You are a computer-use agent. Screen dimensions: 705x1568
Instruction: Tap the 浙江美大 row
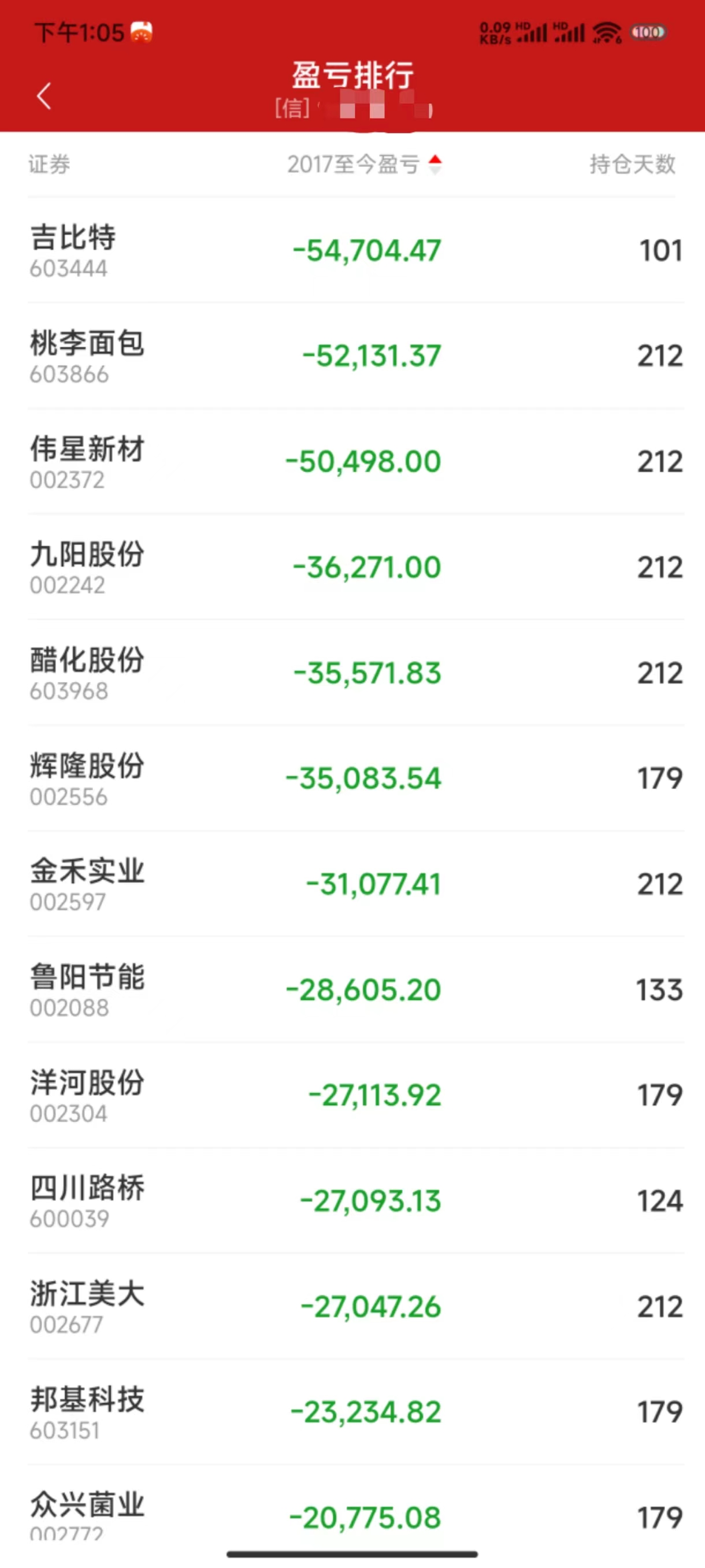click(x=353, y=1306)
